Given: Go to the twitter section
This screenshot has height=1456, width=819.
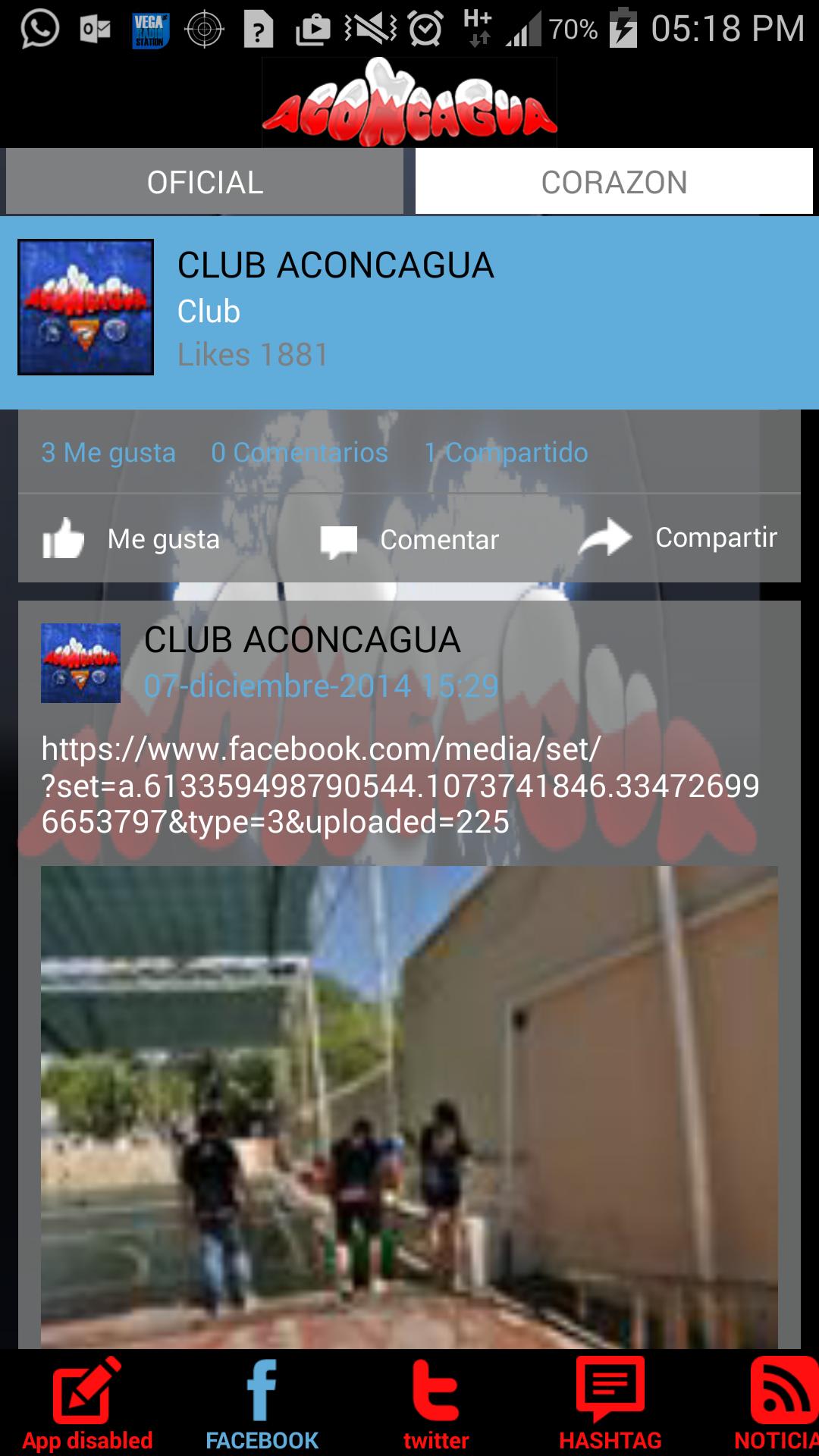Looking at the screenshot, I should point(436,1403).
